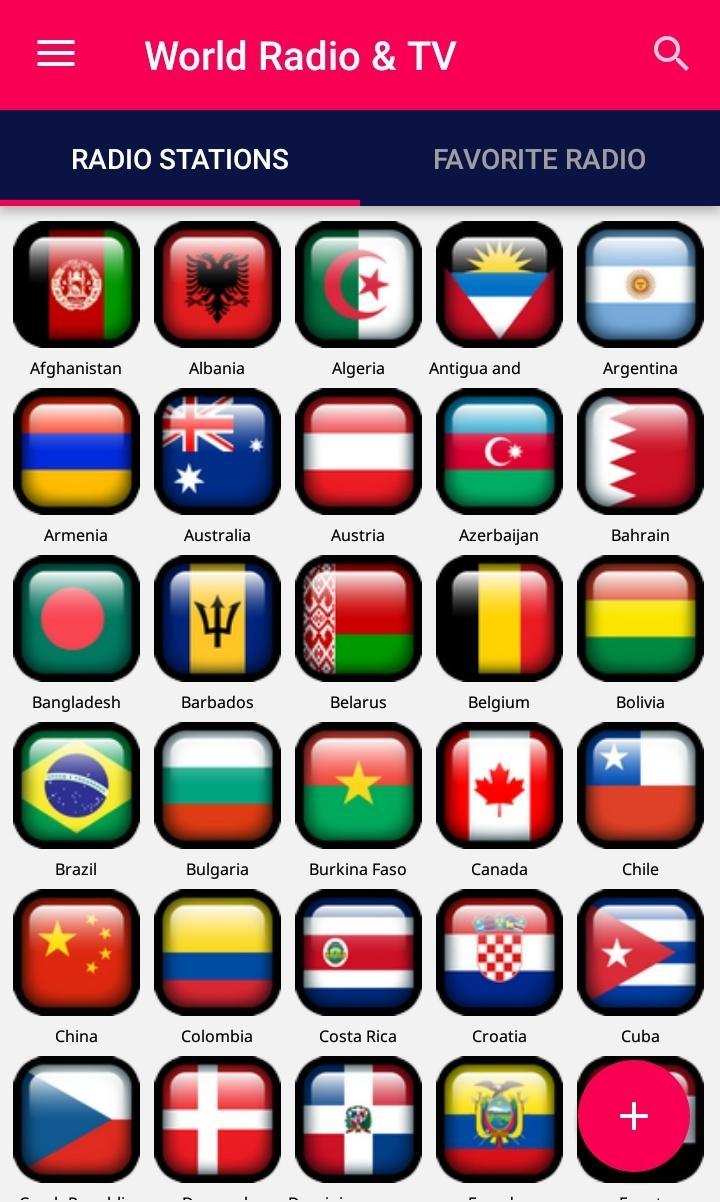Open the search icon
This screenshot has height=1202, width=720.
click(x=671, y=54)
